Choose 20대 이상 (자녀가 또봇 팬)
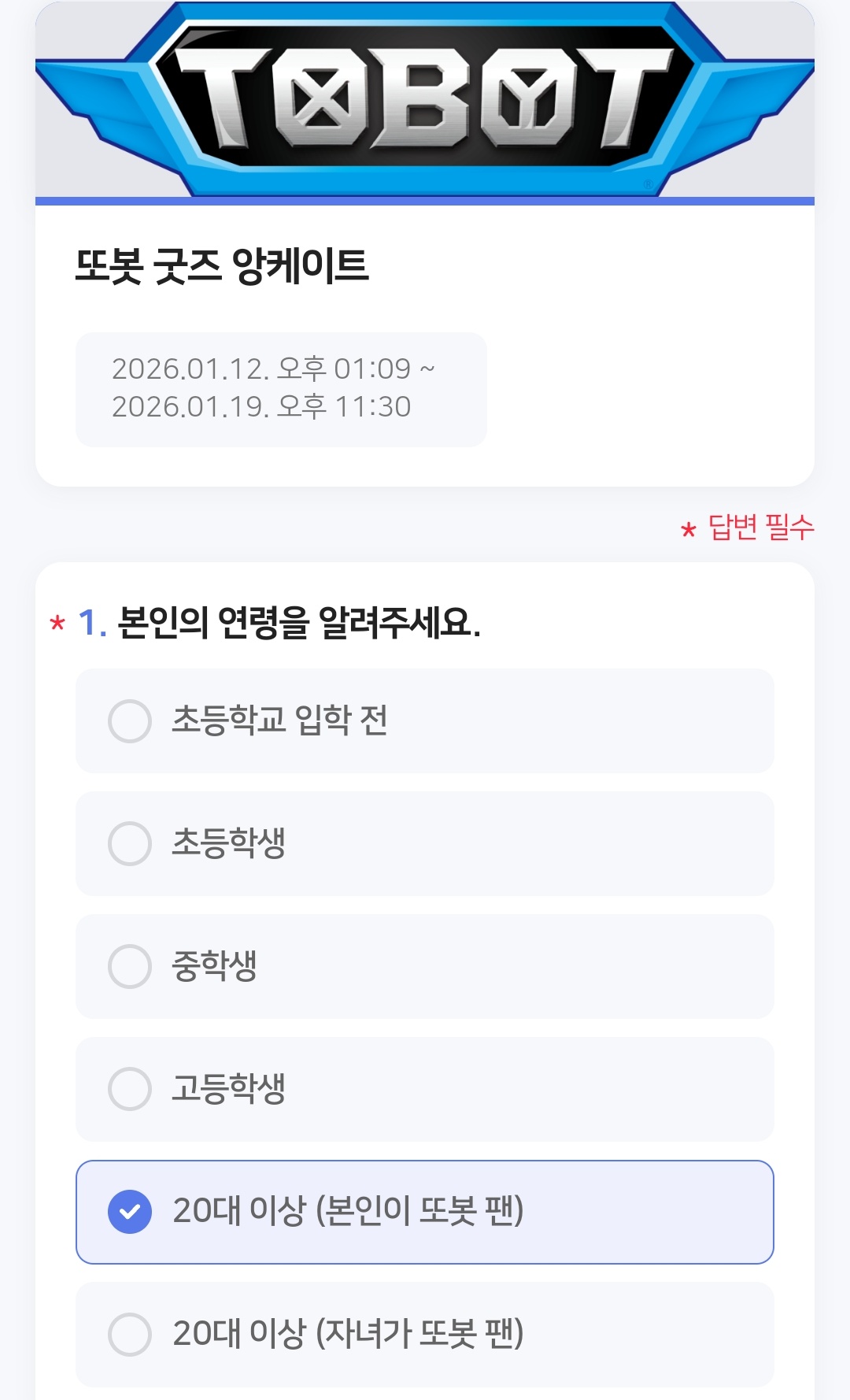 pos(425,1335)
